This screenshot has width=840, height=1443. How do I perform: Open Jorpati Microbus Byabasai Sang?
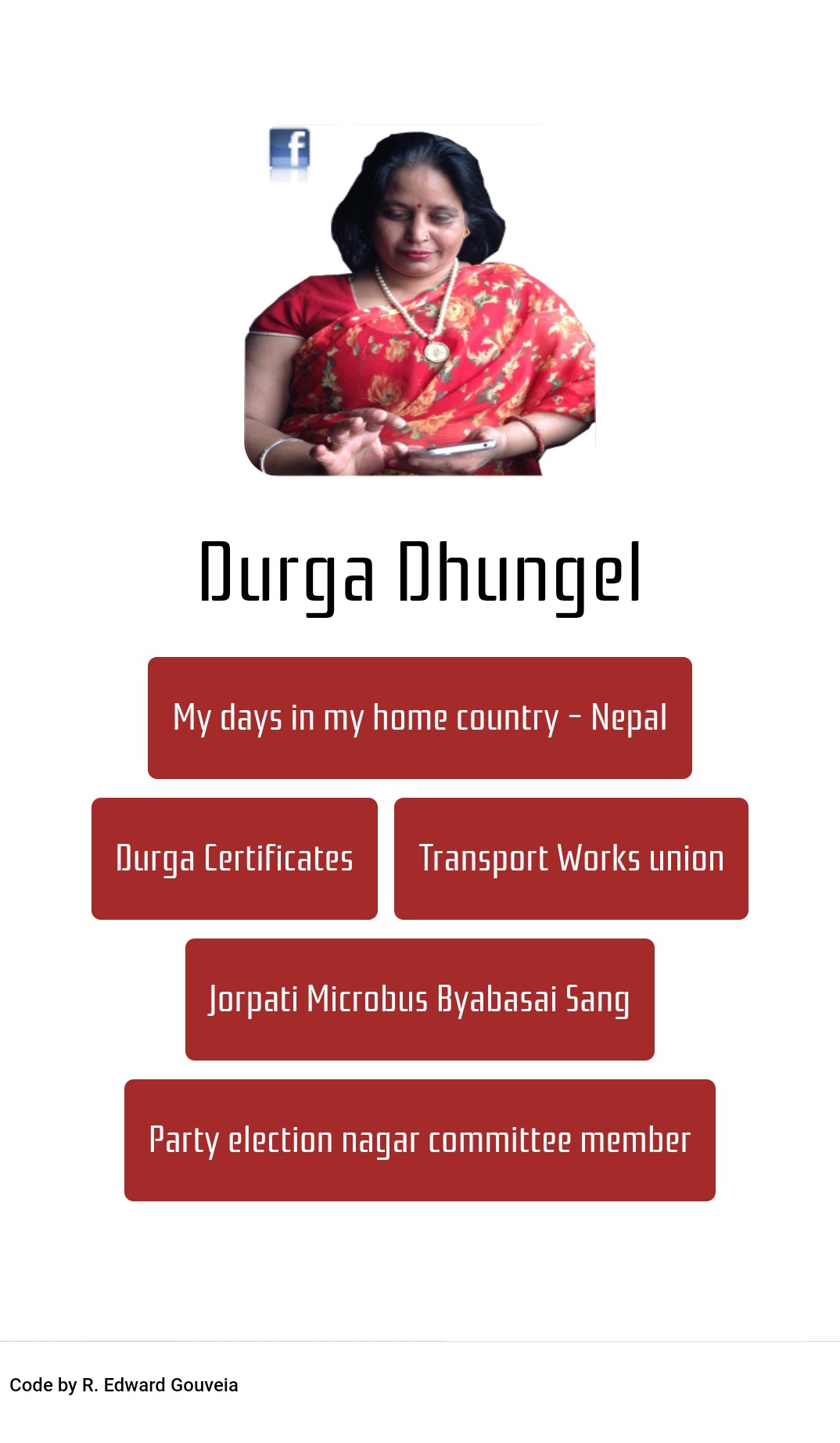coord(419,999)
